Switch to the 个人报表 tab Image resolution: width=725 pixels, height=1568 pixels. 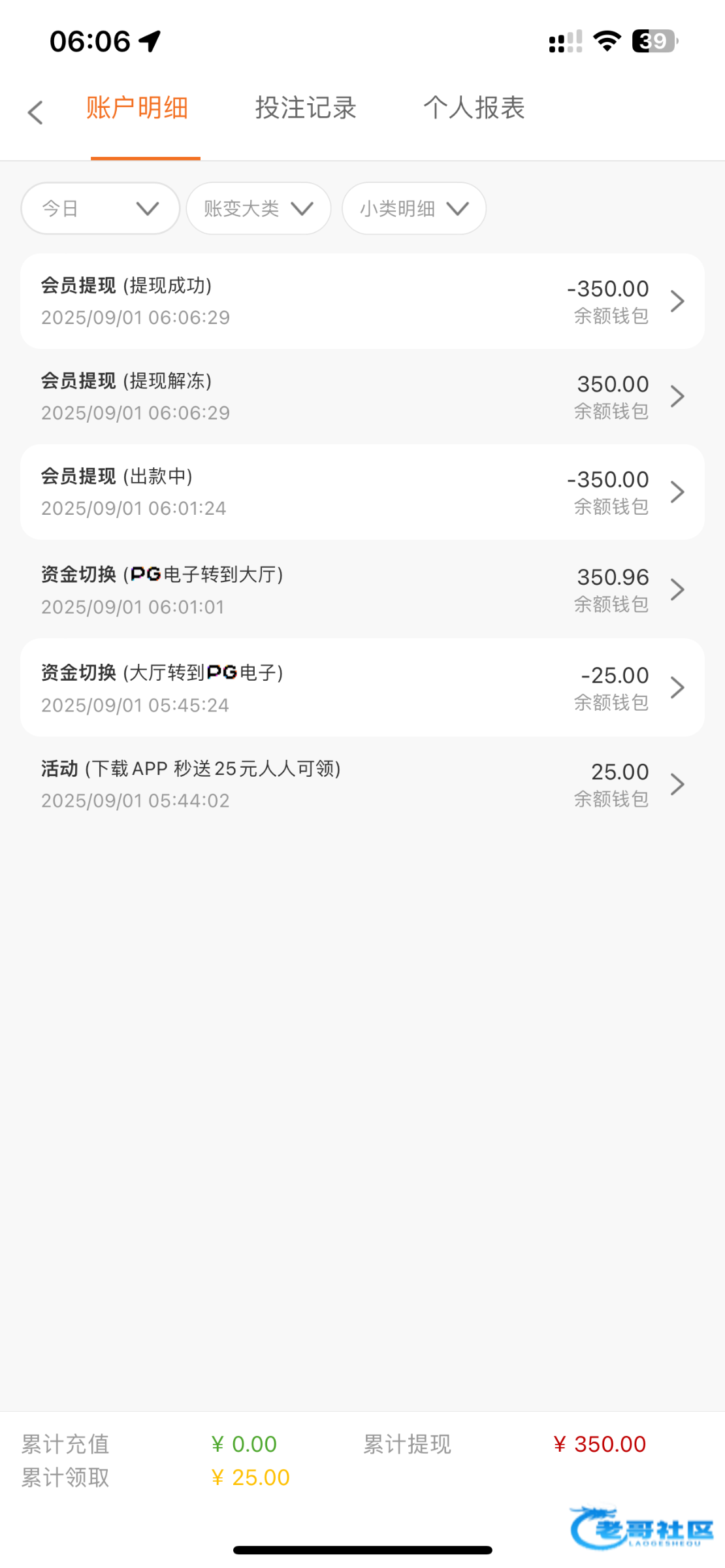pos(474,108)
